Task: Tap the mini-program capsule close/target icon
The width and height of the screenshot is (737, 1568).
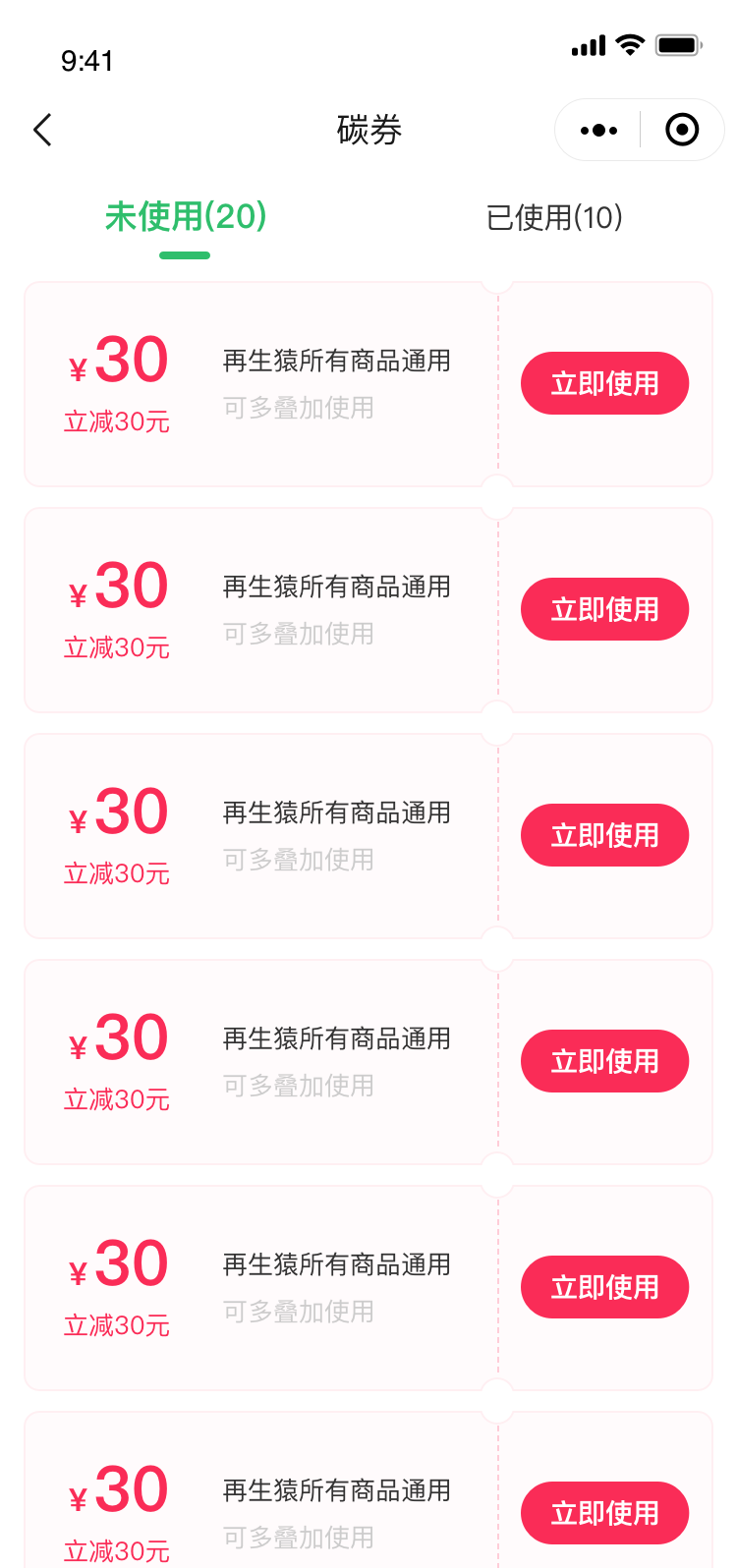Action: click(681, 129)
